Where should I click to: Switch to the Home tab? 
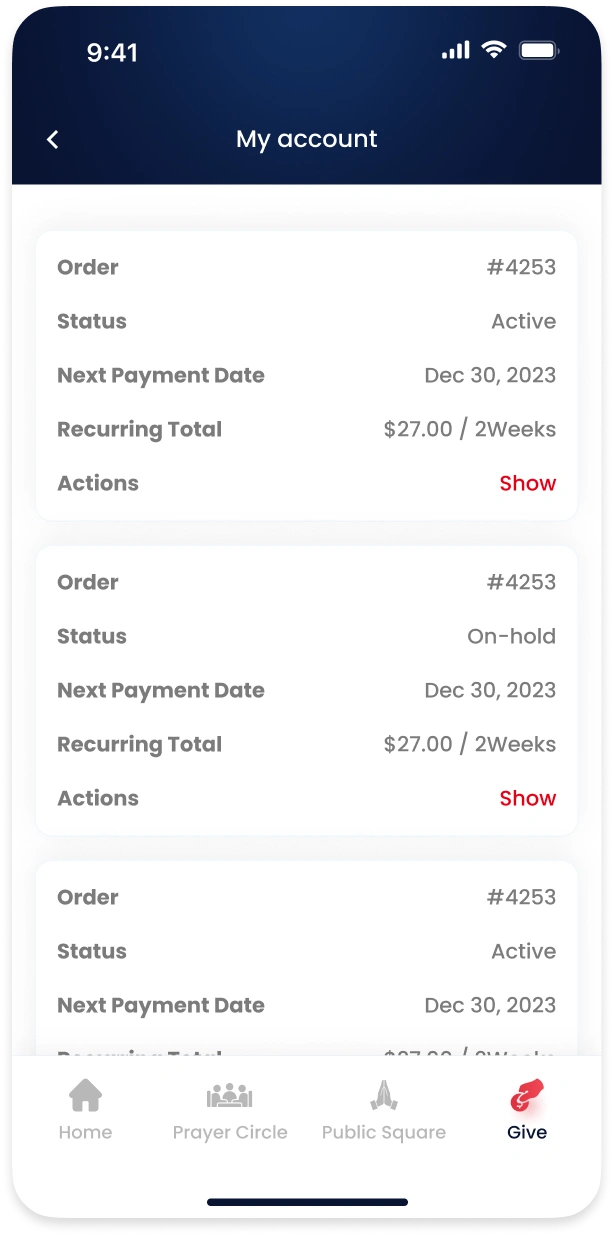[x=85, y=1109]
